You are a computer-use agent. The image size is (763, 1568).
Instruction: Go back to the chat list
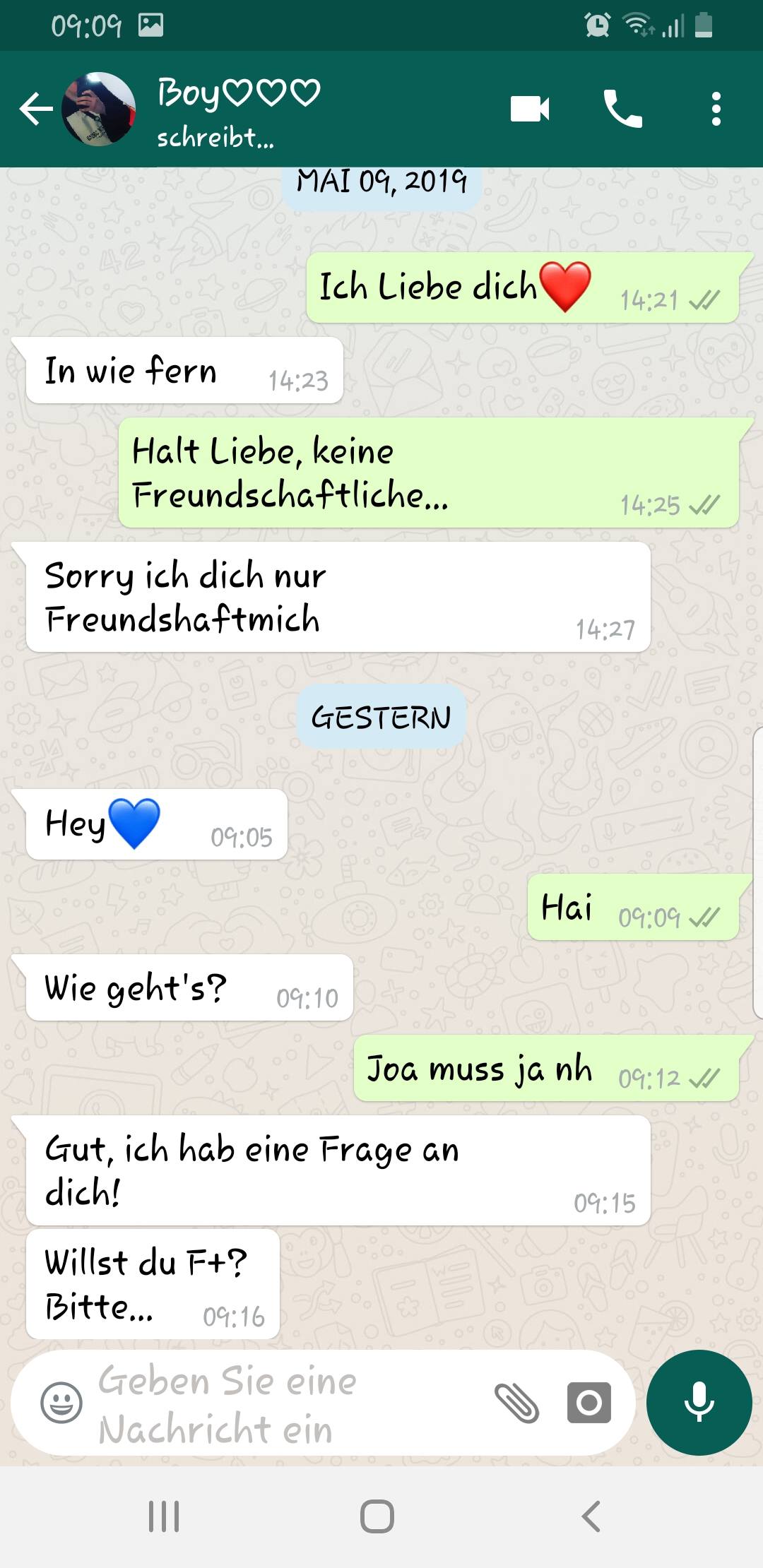(x=35, y=109)
